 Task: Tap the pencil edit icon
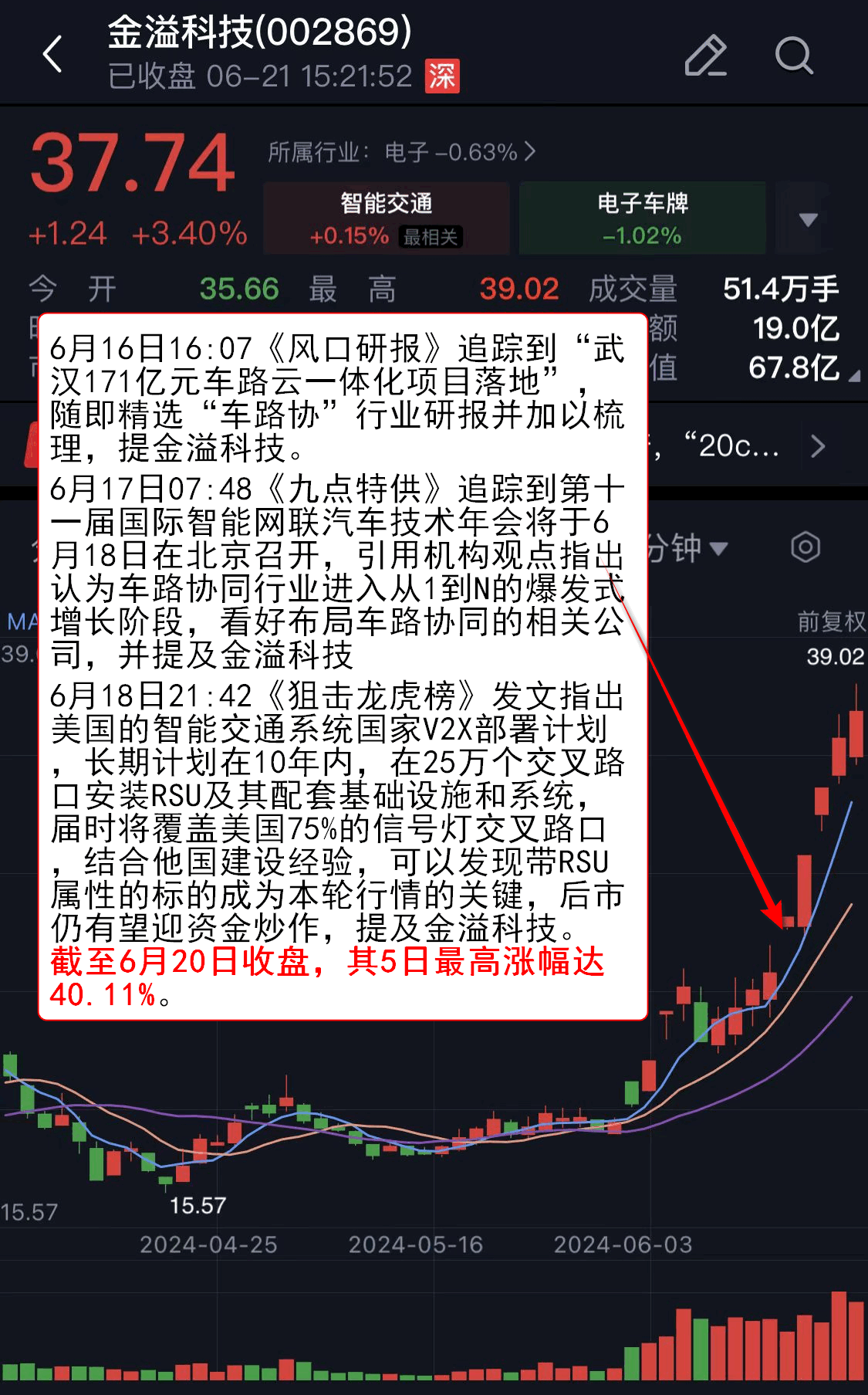click(705, 56)
